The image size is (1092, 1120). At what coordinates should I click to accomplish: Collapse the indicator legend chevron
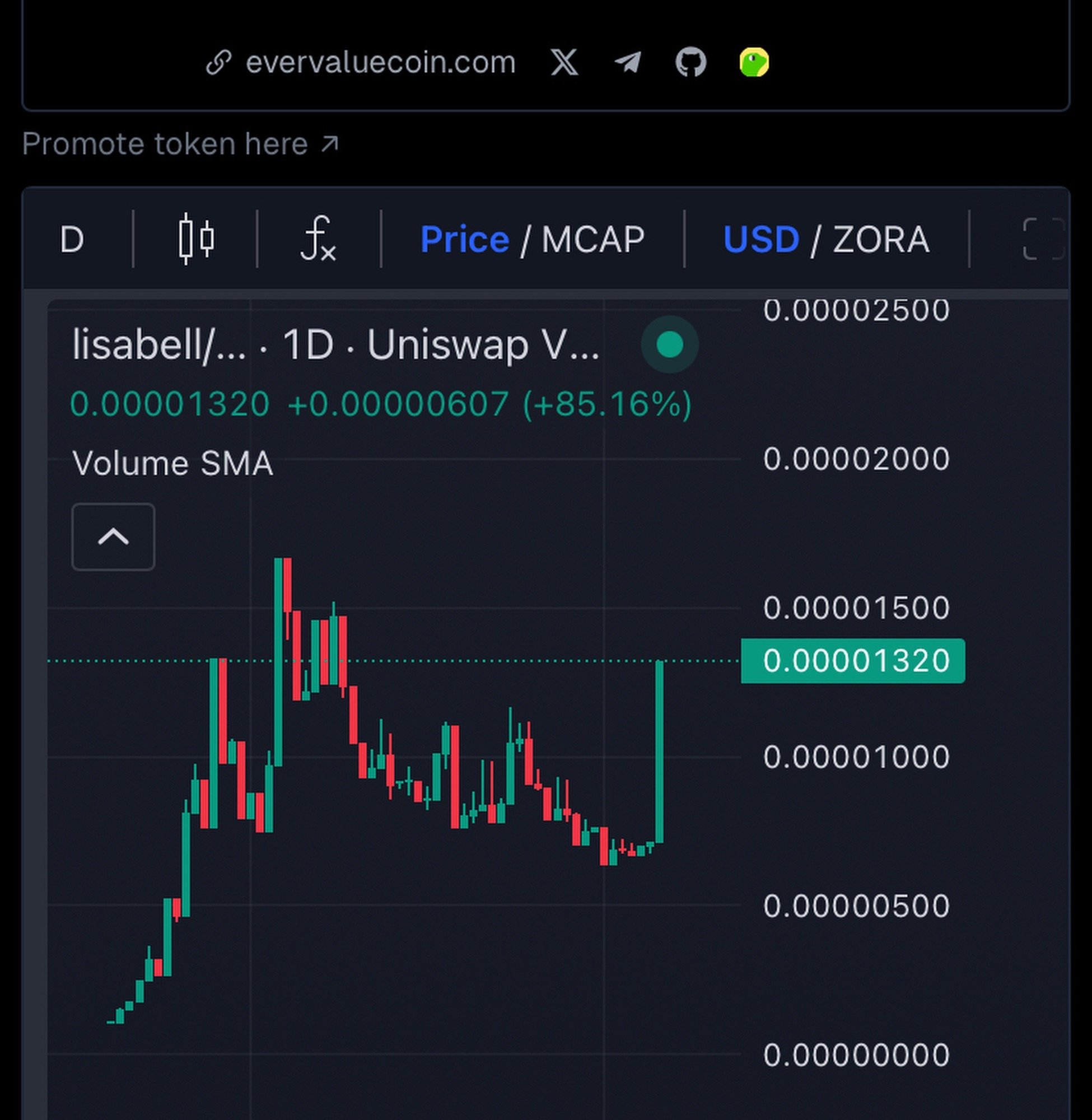[113, 537]
